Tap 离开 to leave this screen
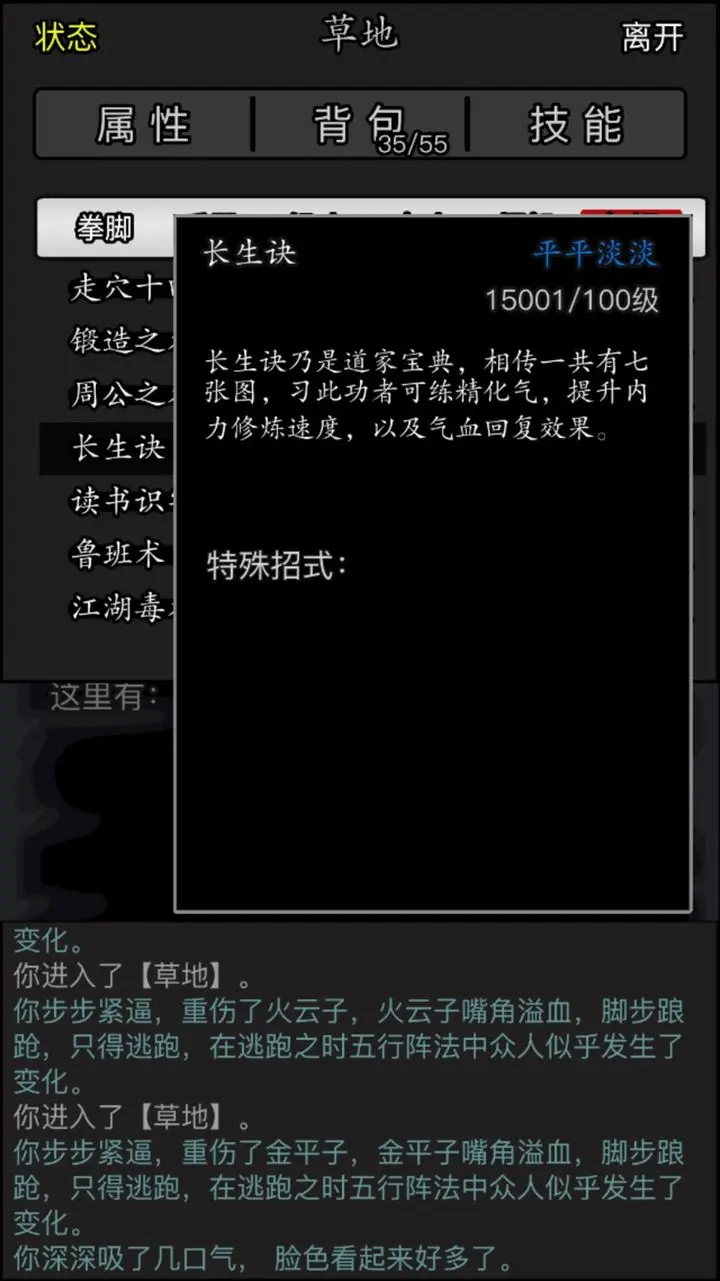Image resolution: width=720 pixels, height=1281 pixels. (652, 38)
